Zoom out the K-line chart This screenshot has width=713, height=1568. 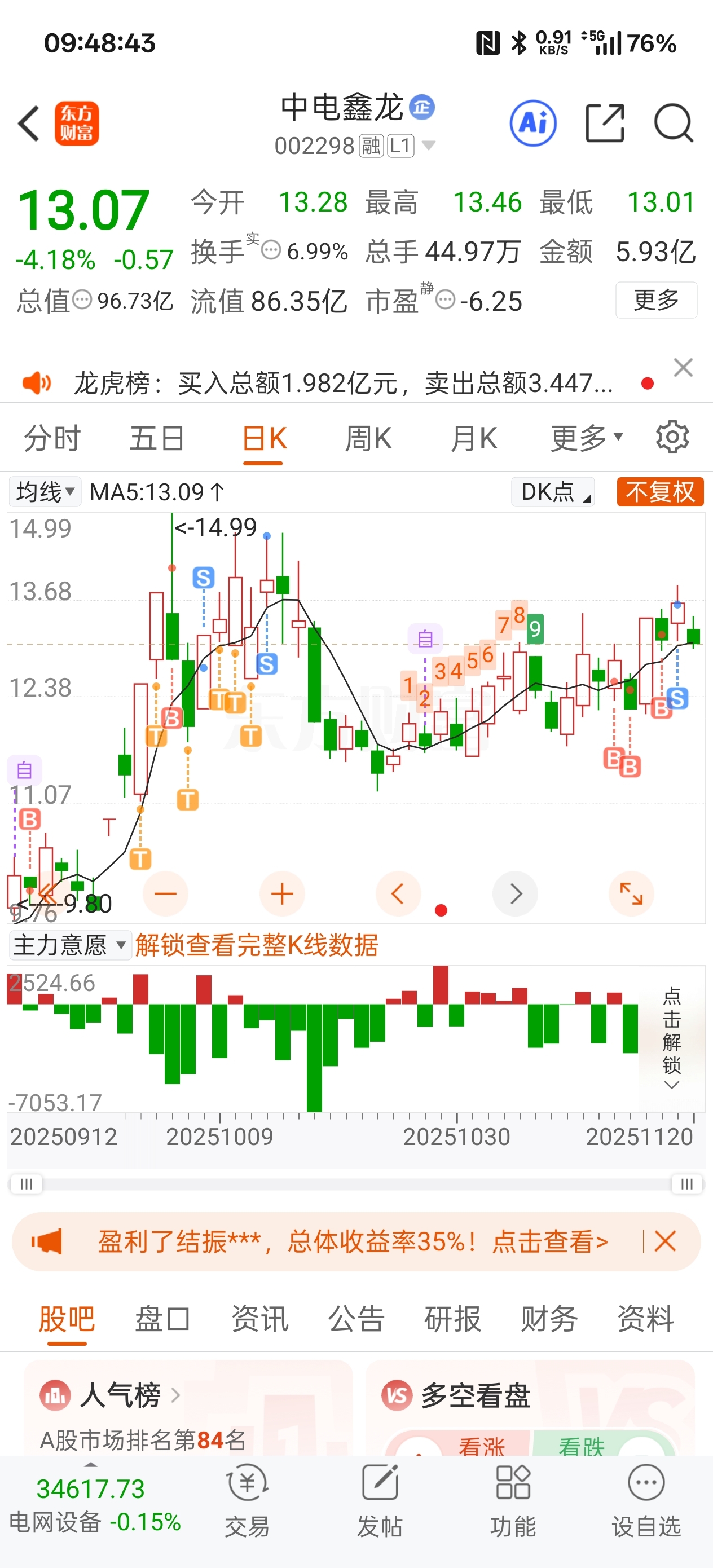point(165,893)
